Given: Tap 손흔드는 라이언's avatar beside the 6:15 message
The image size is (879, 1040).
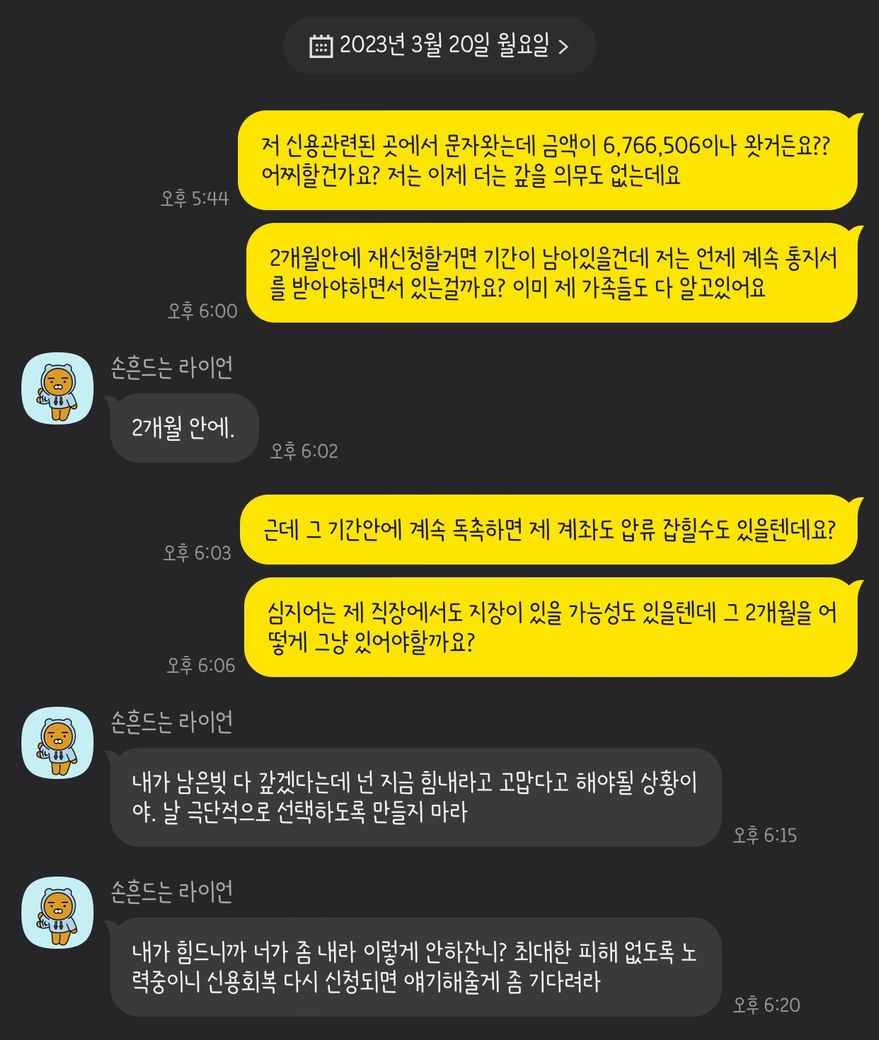Looking at the screenshot, I should pyautogui.click(x=57, y=742).
